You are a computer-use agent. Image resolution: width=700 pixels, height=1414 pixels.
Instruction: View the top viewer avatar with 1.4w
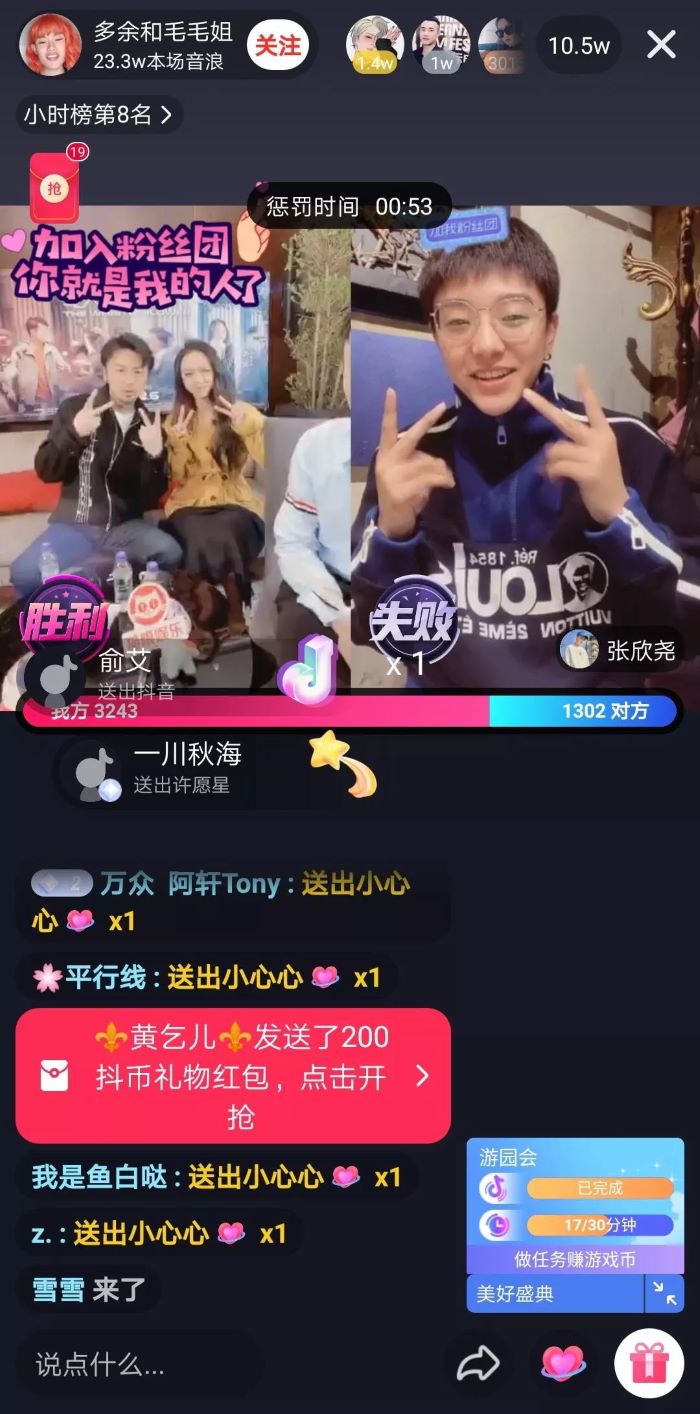coord(374,45)
